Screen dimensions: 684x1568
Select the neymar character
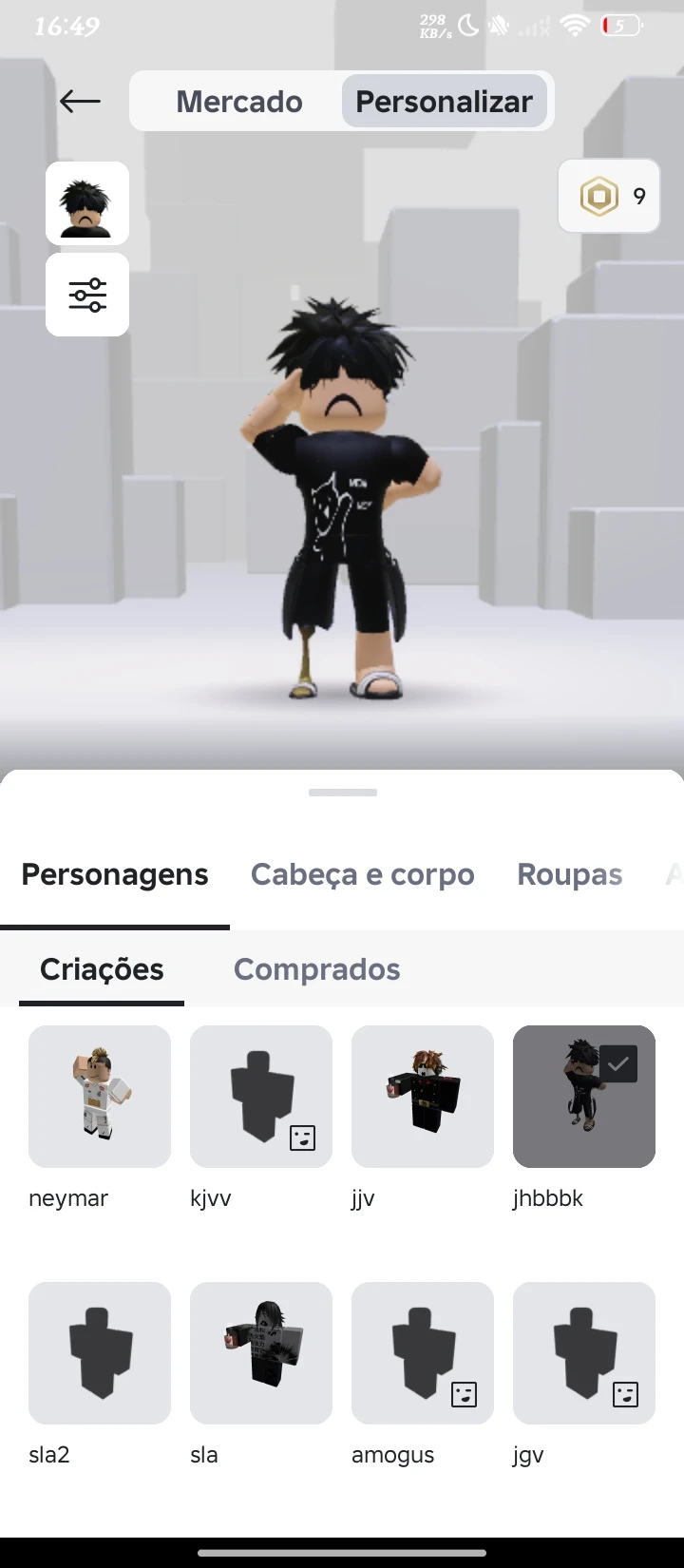[100, 1097]
